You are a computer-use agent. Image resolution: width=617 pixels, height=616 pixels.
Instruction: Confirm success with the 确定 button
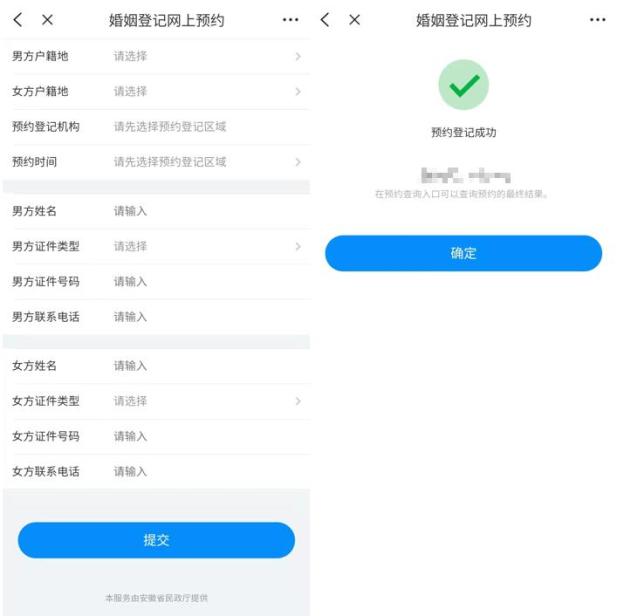(463, 253)
